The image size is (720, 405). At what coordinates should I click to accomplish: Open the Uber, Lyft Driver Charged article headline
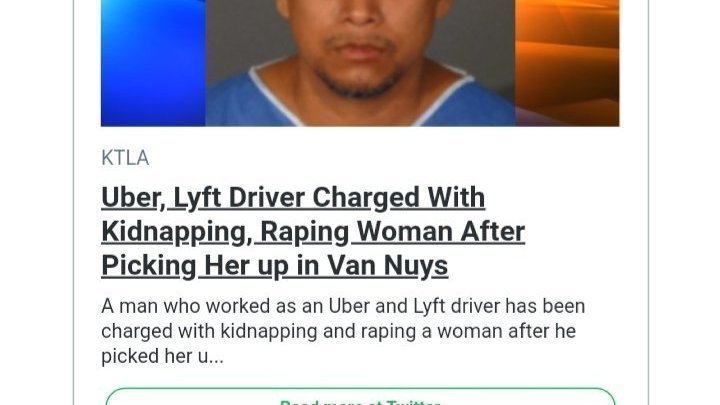[312, 231]
